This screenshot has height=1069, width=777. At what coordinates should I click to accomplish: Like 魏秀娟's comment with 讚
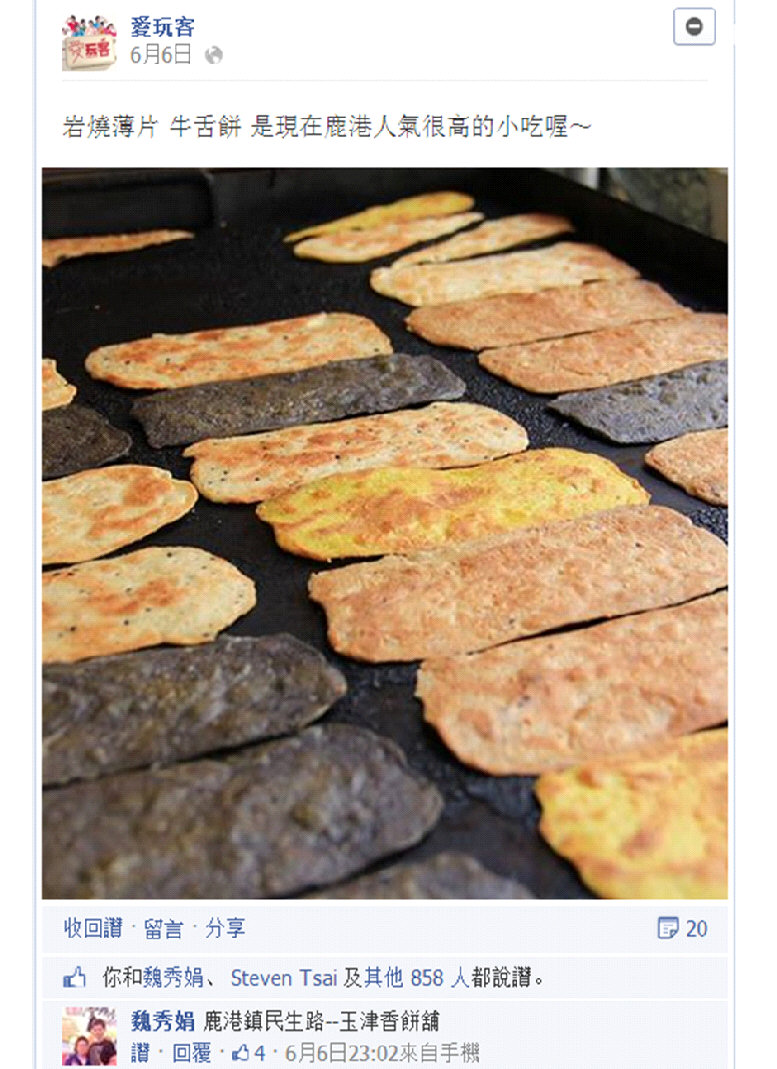pyautogui.click(x=140, y=1053)
